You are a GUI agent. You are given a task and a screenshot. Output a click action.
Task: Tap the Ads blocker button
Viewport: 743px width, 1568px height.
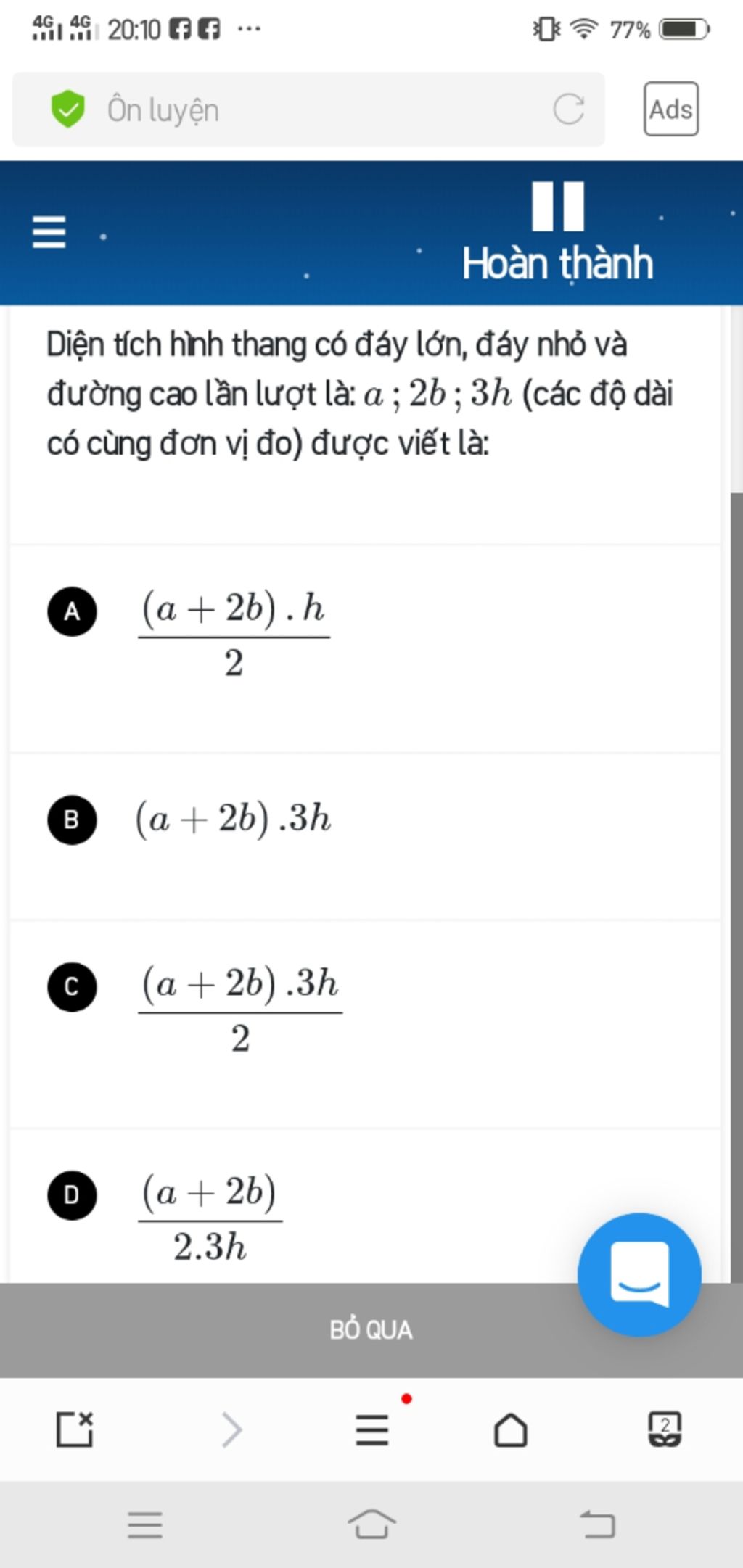pyautogui.click(x=670, y=110)
